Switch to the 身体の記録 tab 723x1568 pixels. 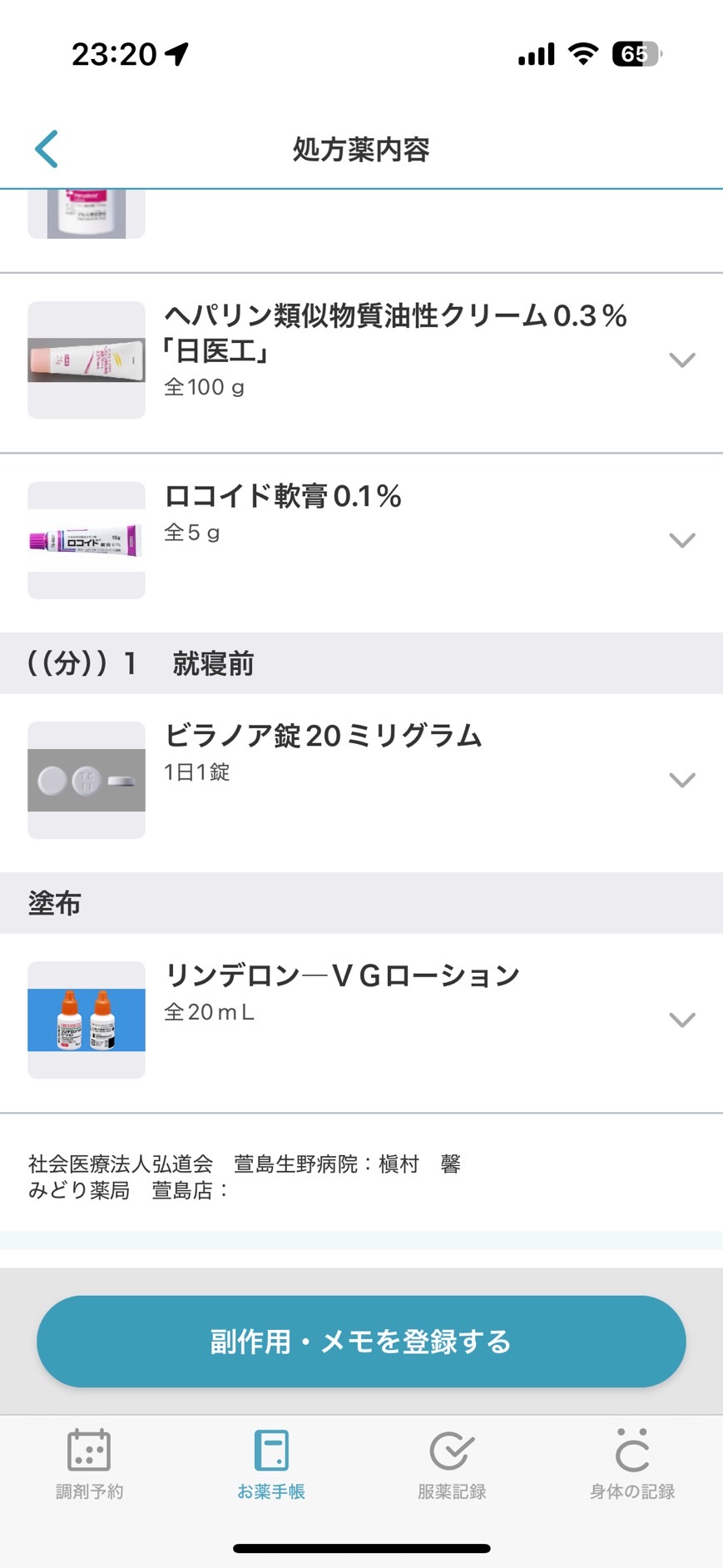coord(632,1465)
